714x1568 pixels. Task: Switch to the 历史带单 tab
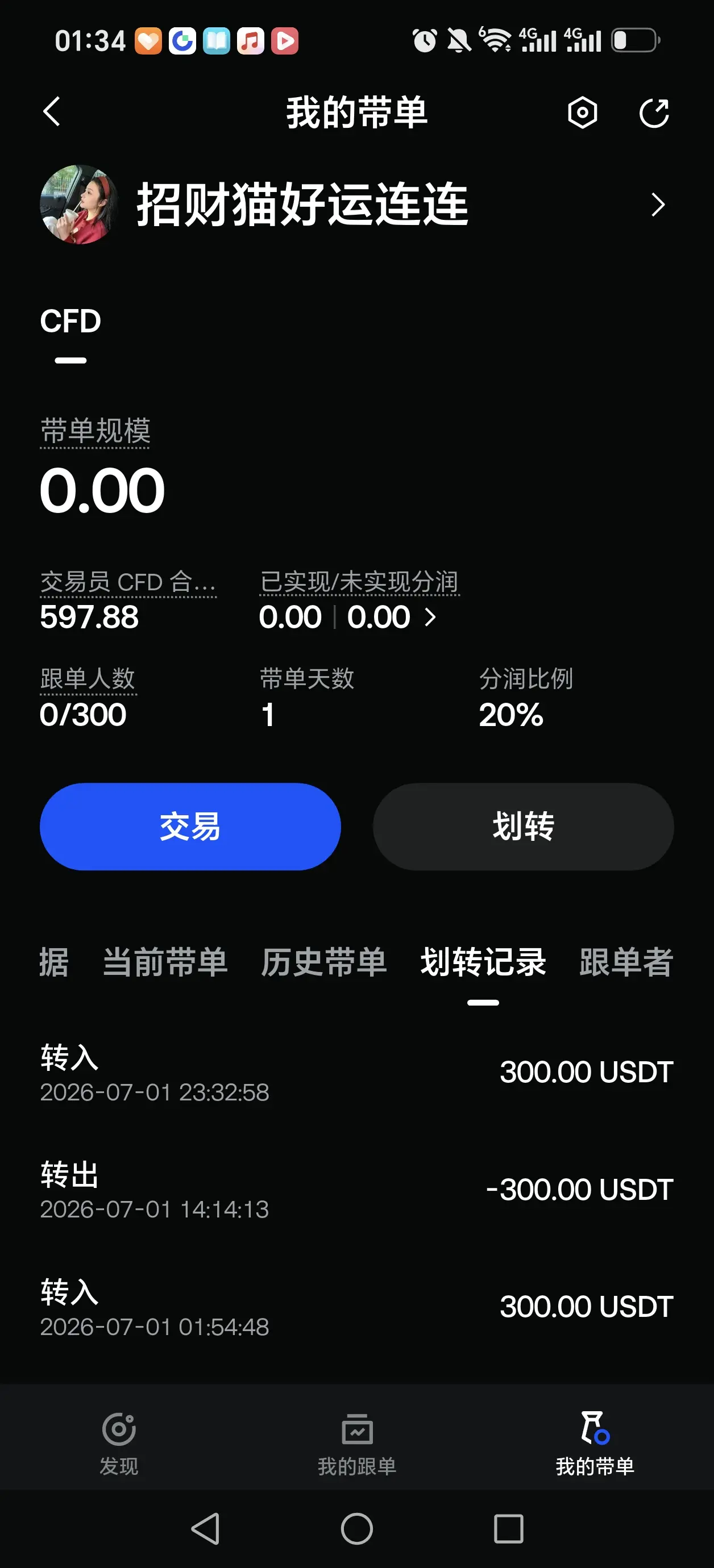click(324, 962)
